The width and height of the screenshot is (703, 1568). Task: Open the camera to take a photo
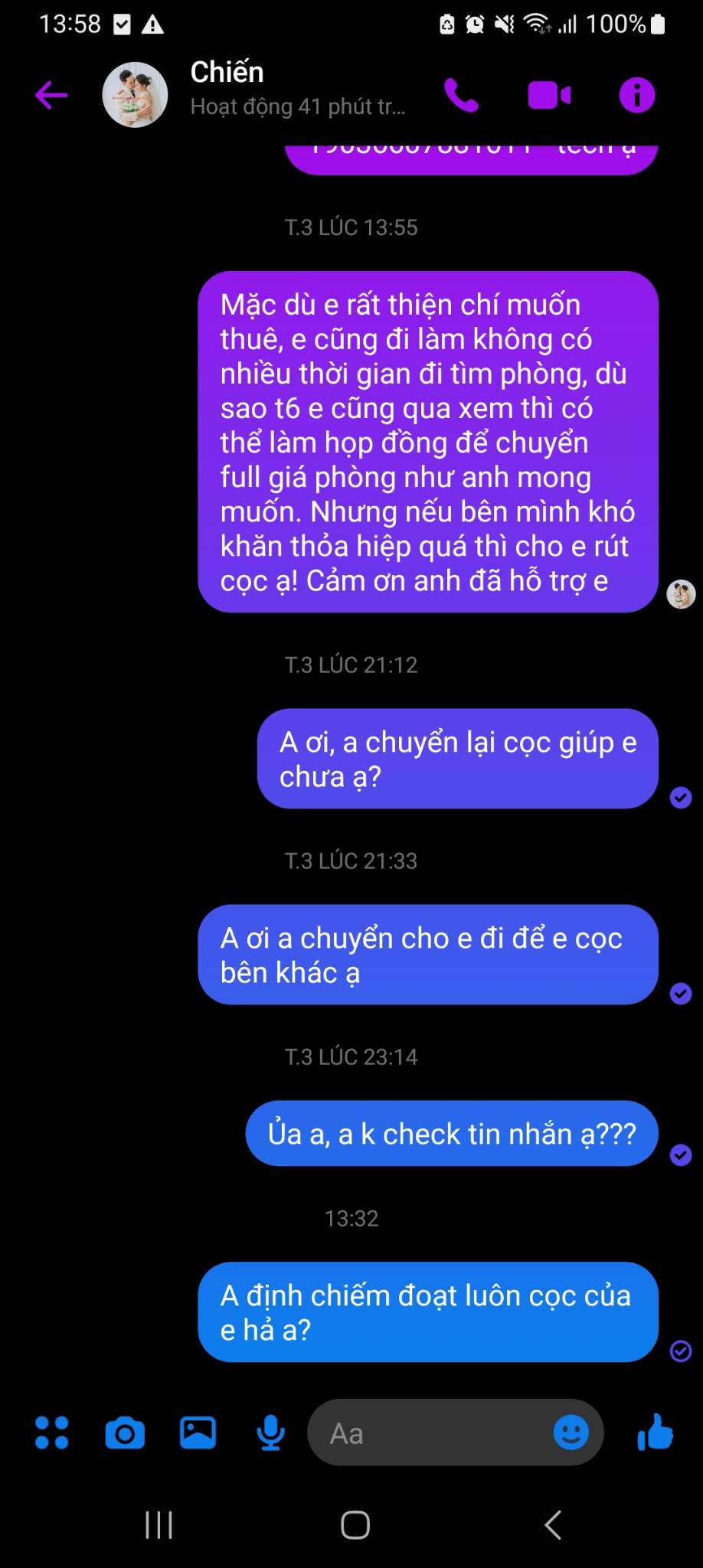(125, 1432)
